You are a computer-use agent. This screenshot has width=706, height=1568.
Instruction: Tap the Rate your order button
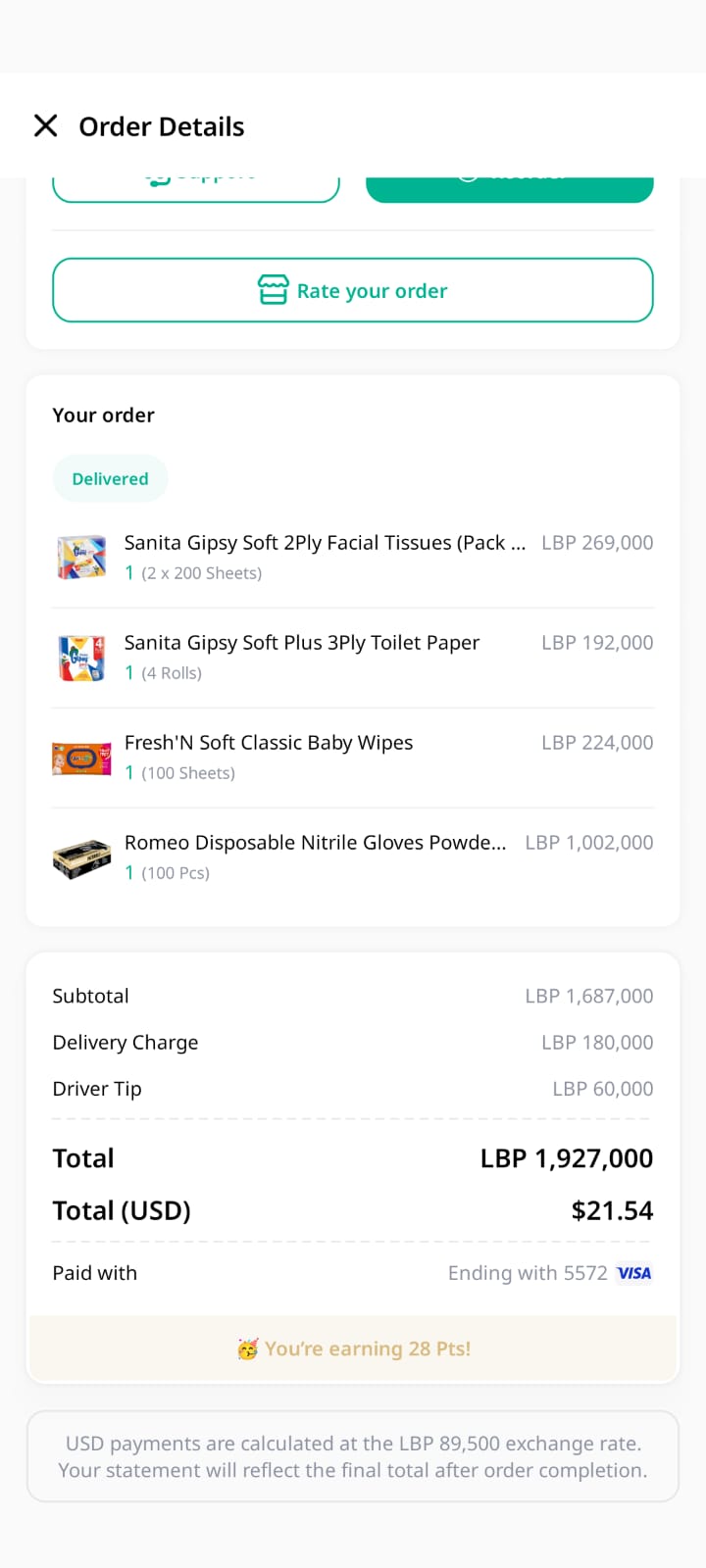(x=353, y=290)
